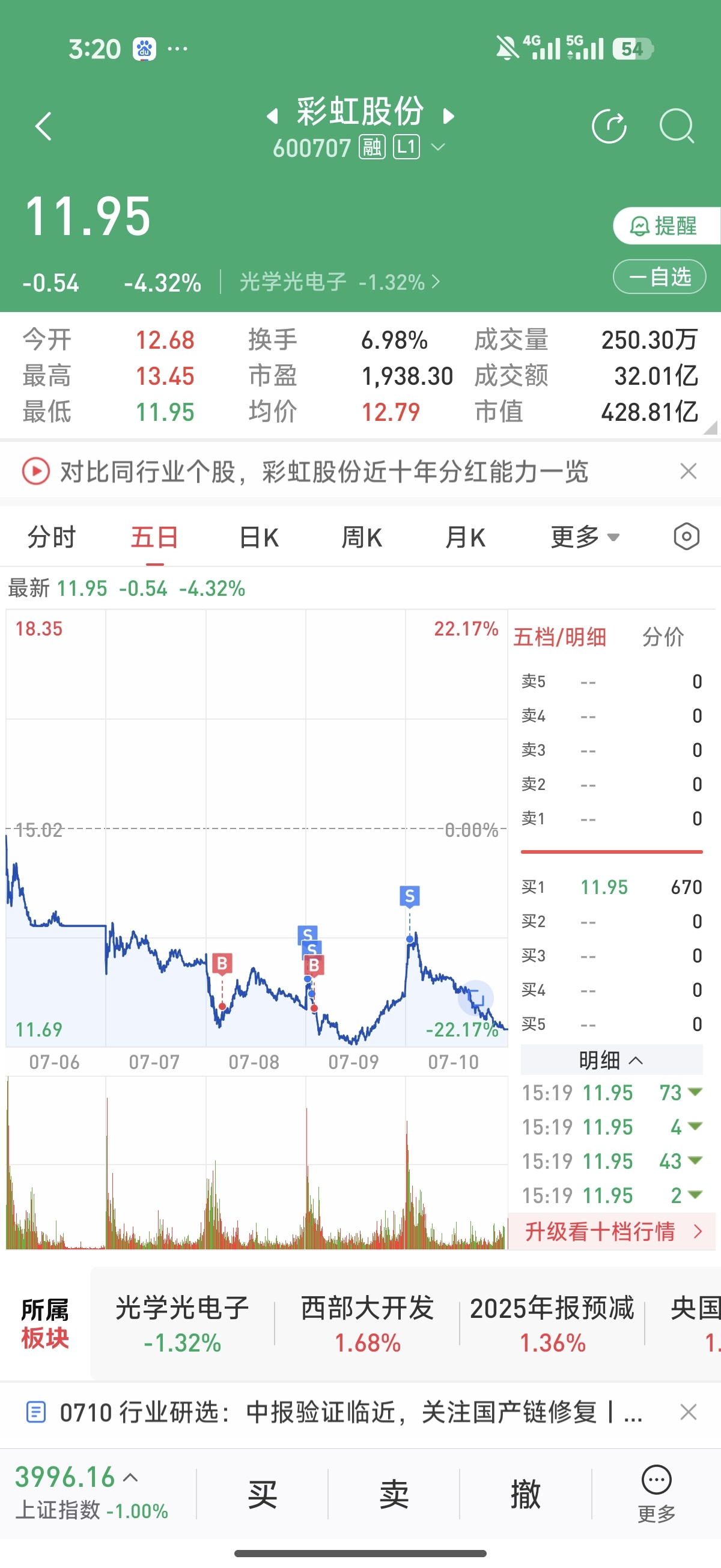
Task: Tap 升级看十档行情 upgrade link
Action: [x=612, y=1231]
